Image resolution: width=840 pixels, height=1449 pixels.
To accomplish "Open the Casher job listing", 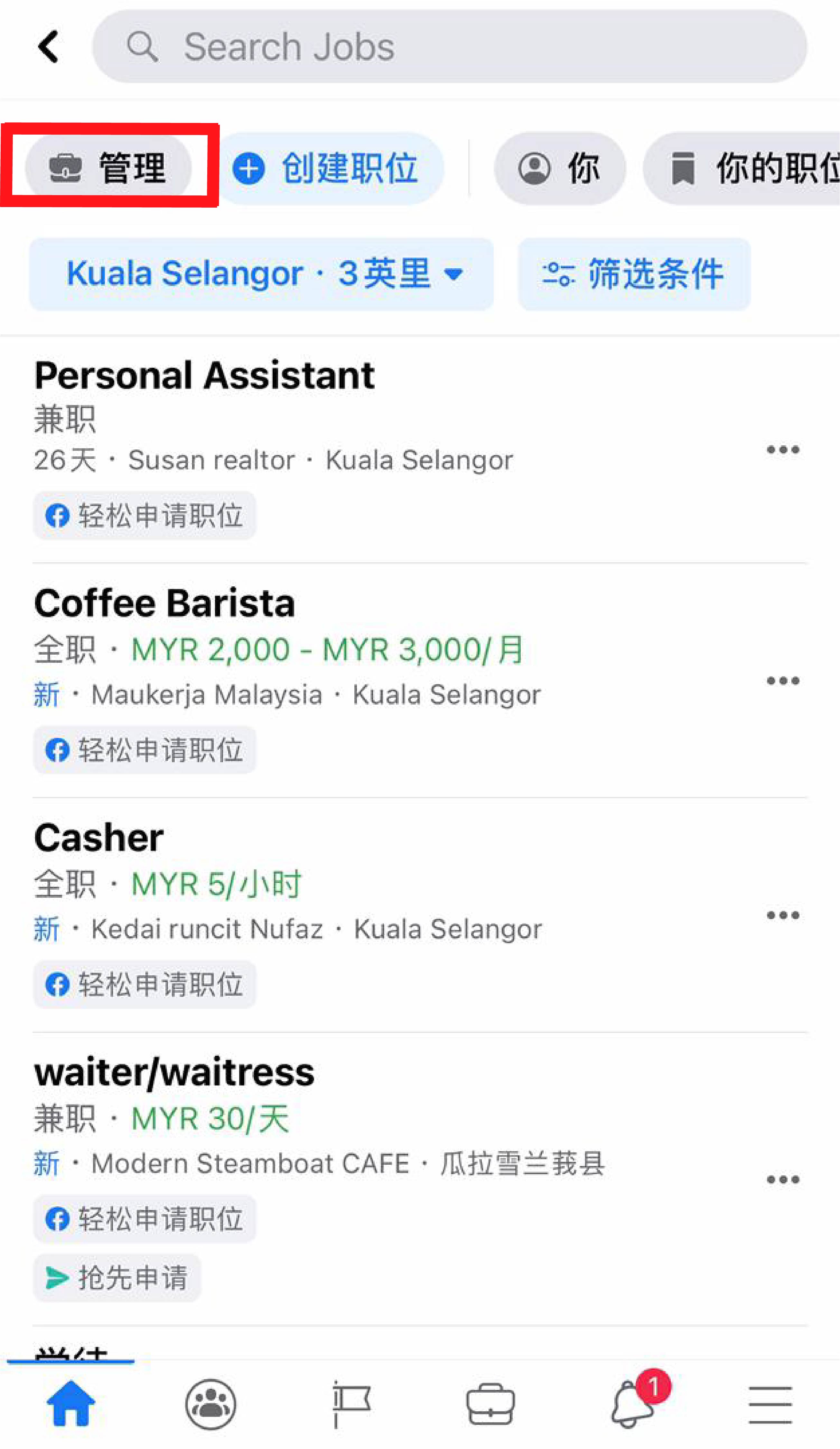I will 99,838.
